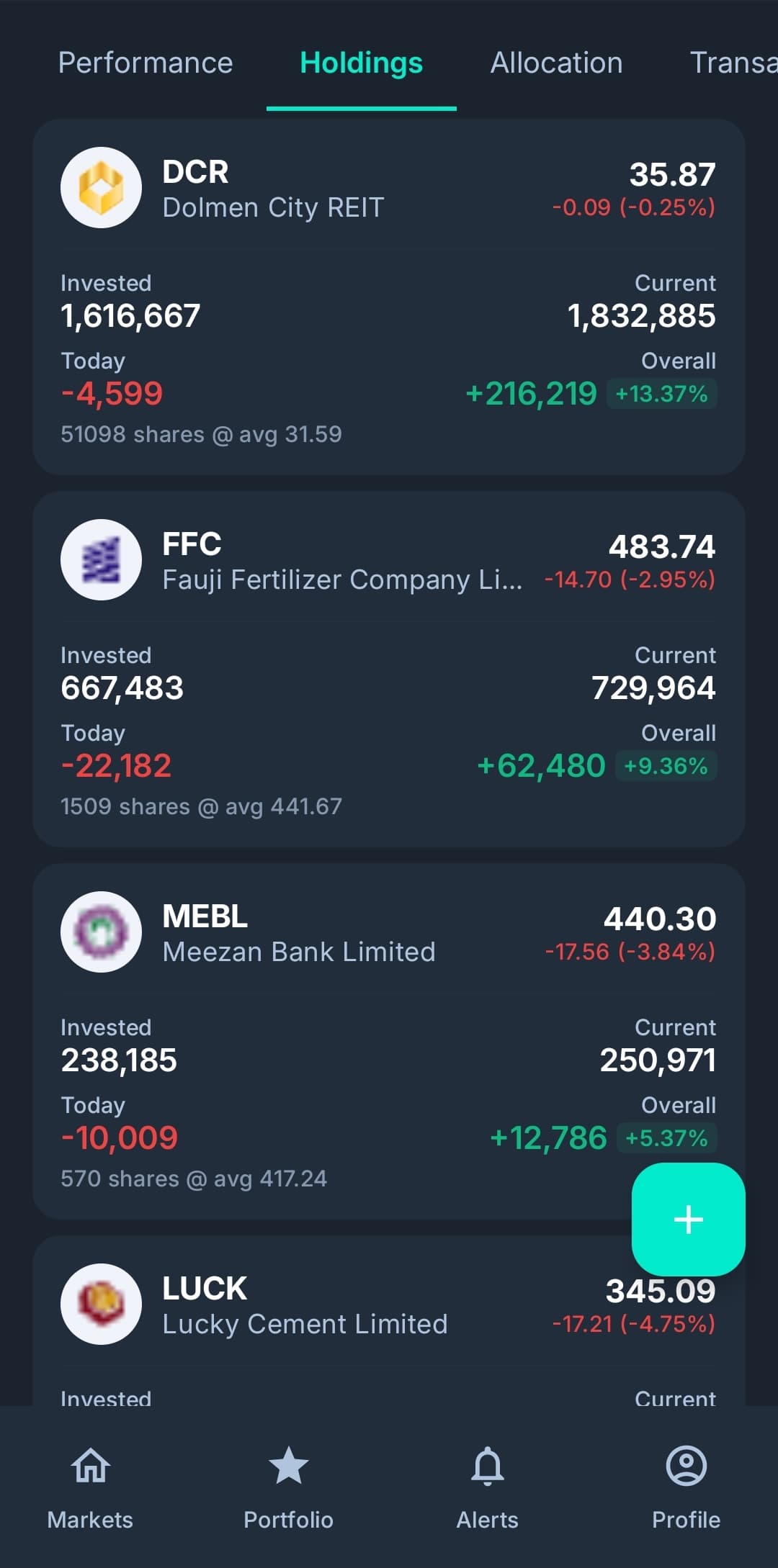Open the Markets tab icon
The width and height of the screenshot is (778, 1568).
[89, 1465]
